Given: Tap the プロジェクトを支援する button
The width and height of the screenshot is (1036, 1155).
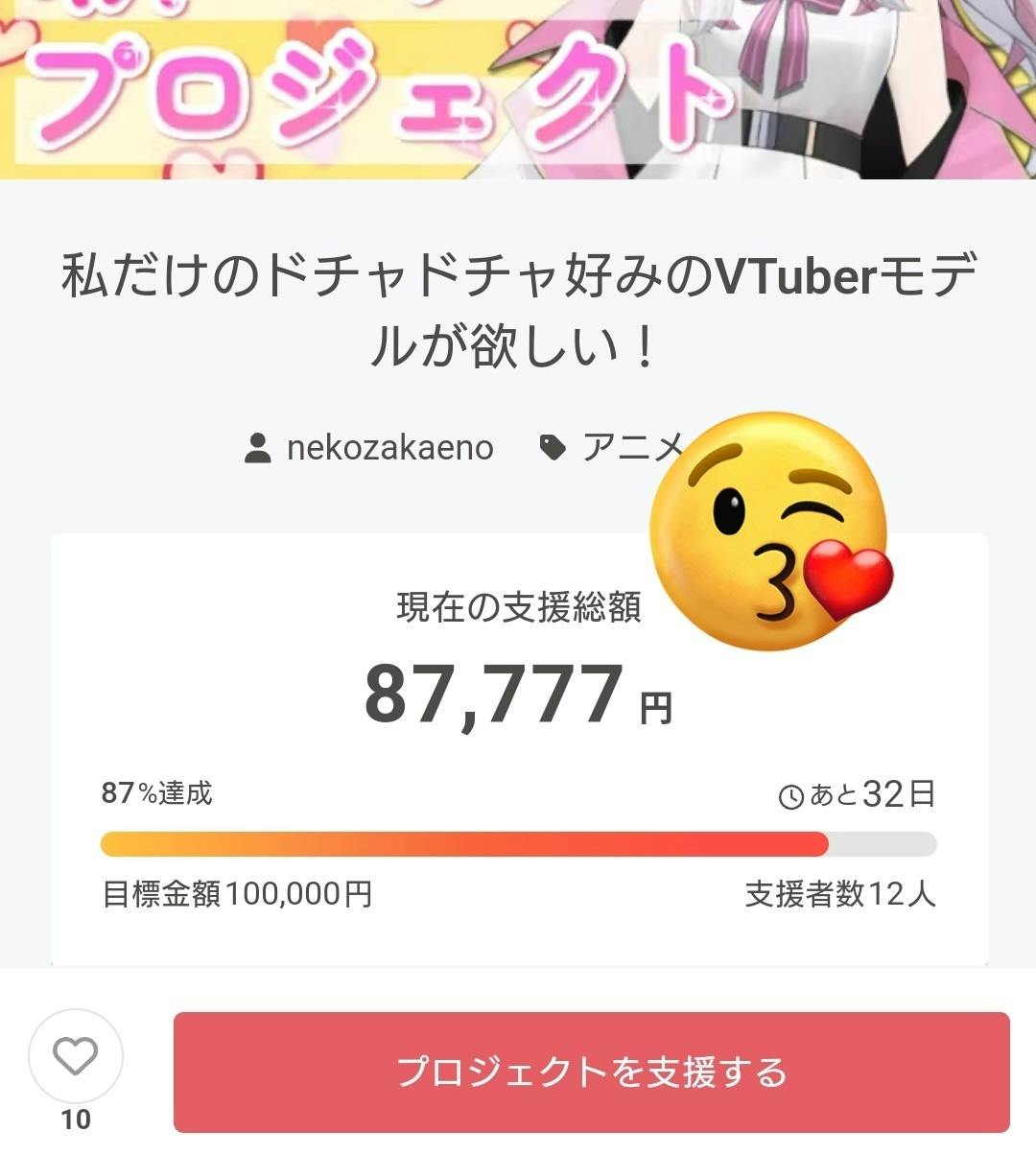Looking at the screenshot, I should 591,1072.
